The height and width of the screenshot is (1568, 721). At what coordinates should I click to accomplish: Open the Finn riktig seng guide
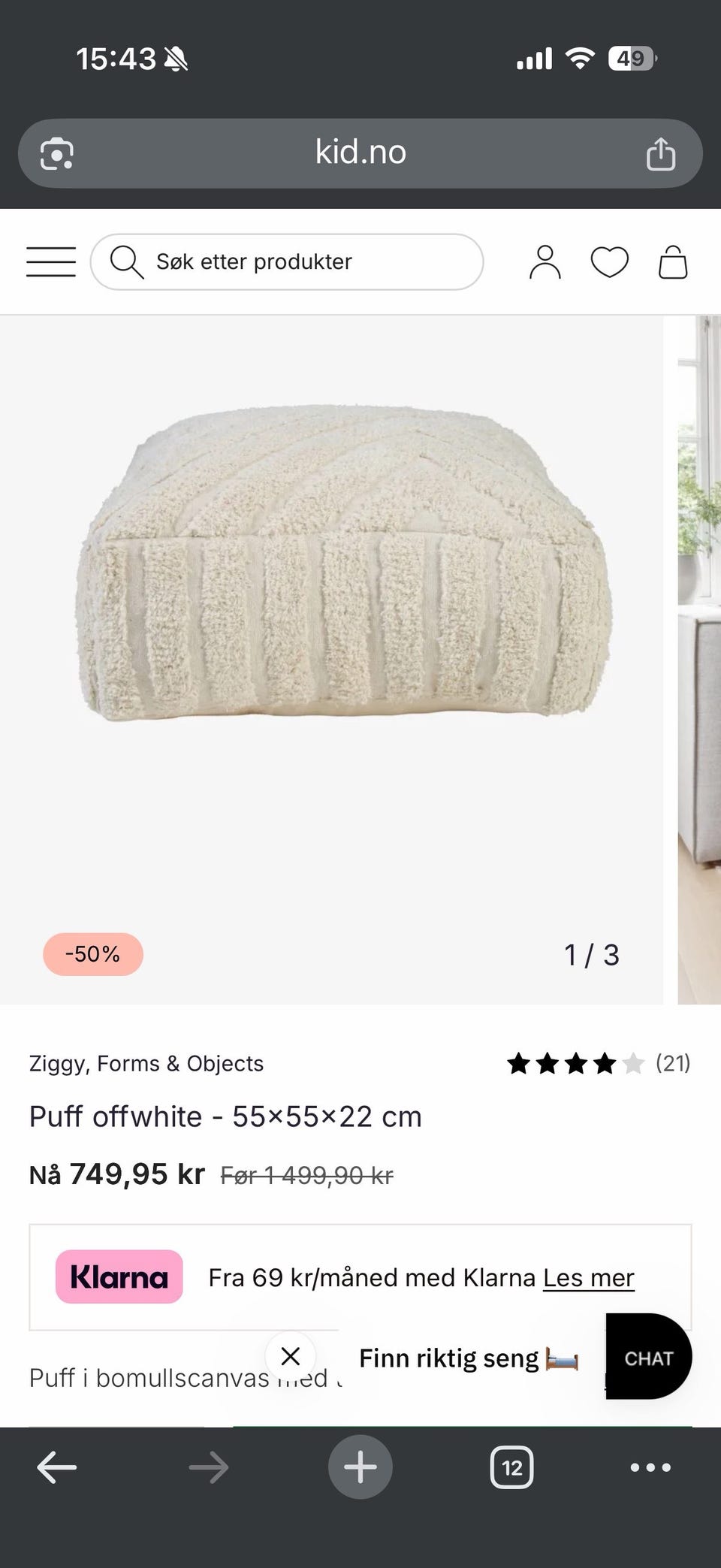pyautogui.click(x=467, y=1358)
